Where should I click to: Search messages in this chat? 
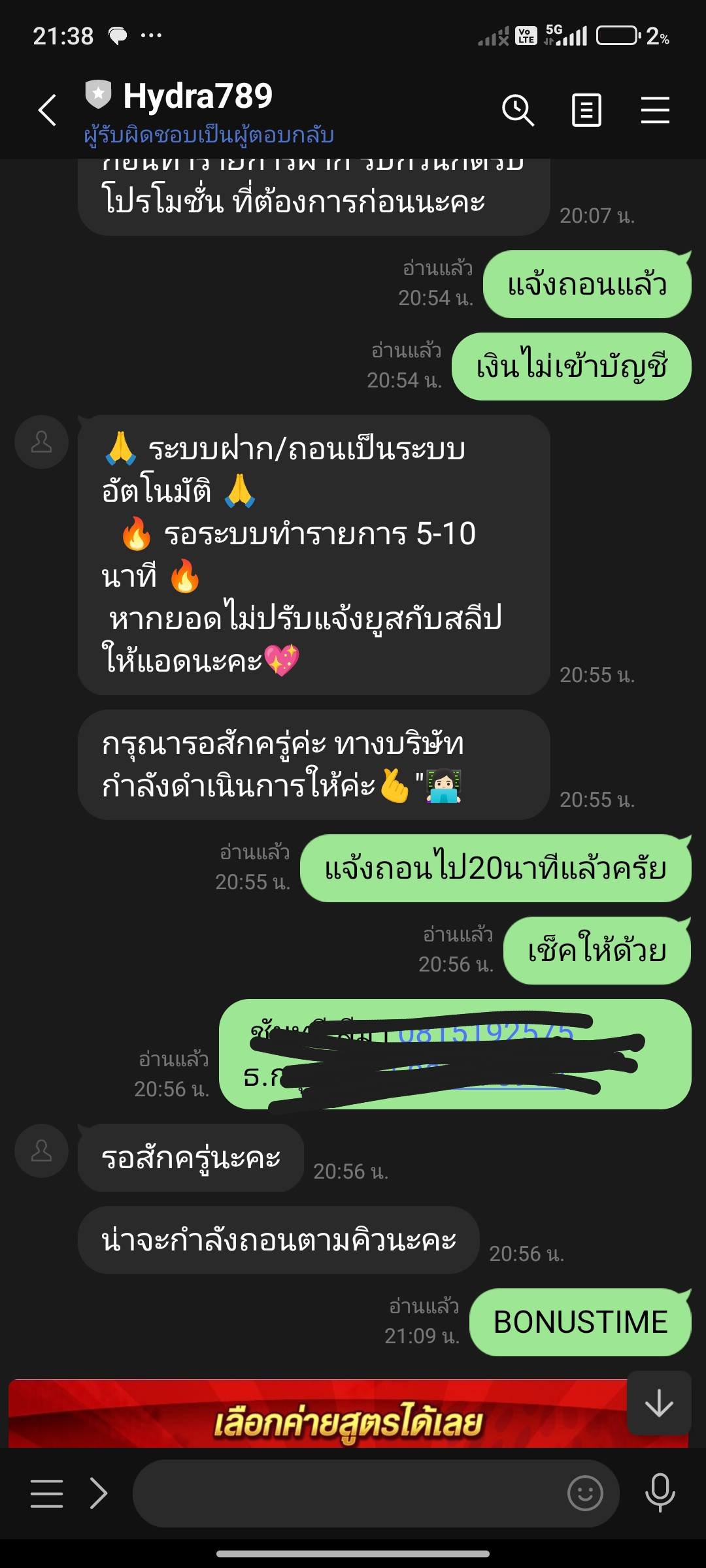[x=518, y=110]
